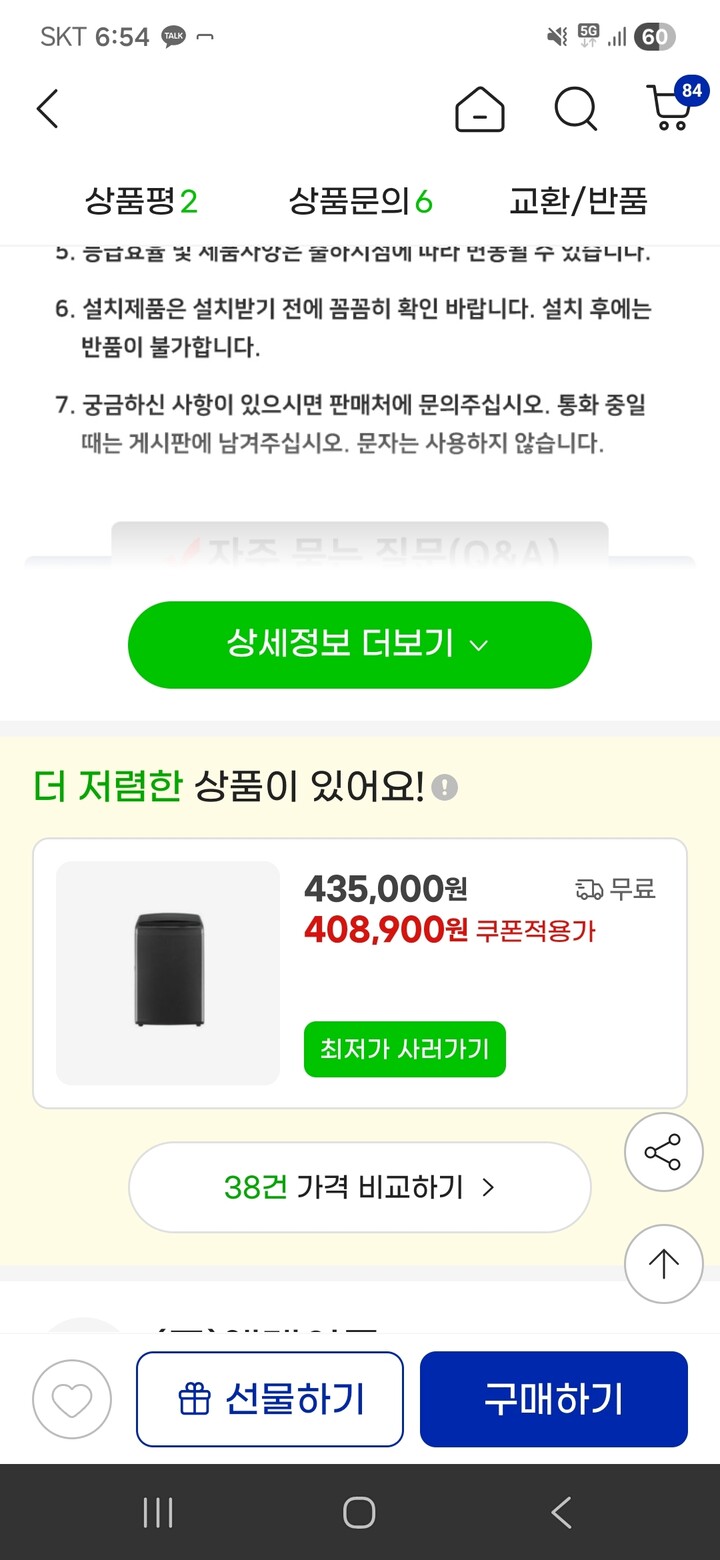720x1560 pixels.
Task: Open the home screen via house icon
Action: point(480,110)
